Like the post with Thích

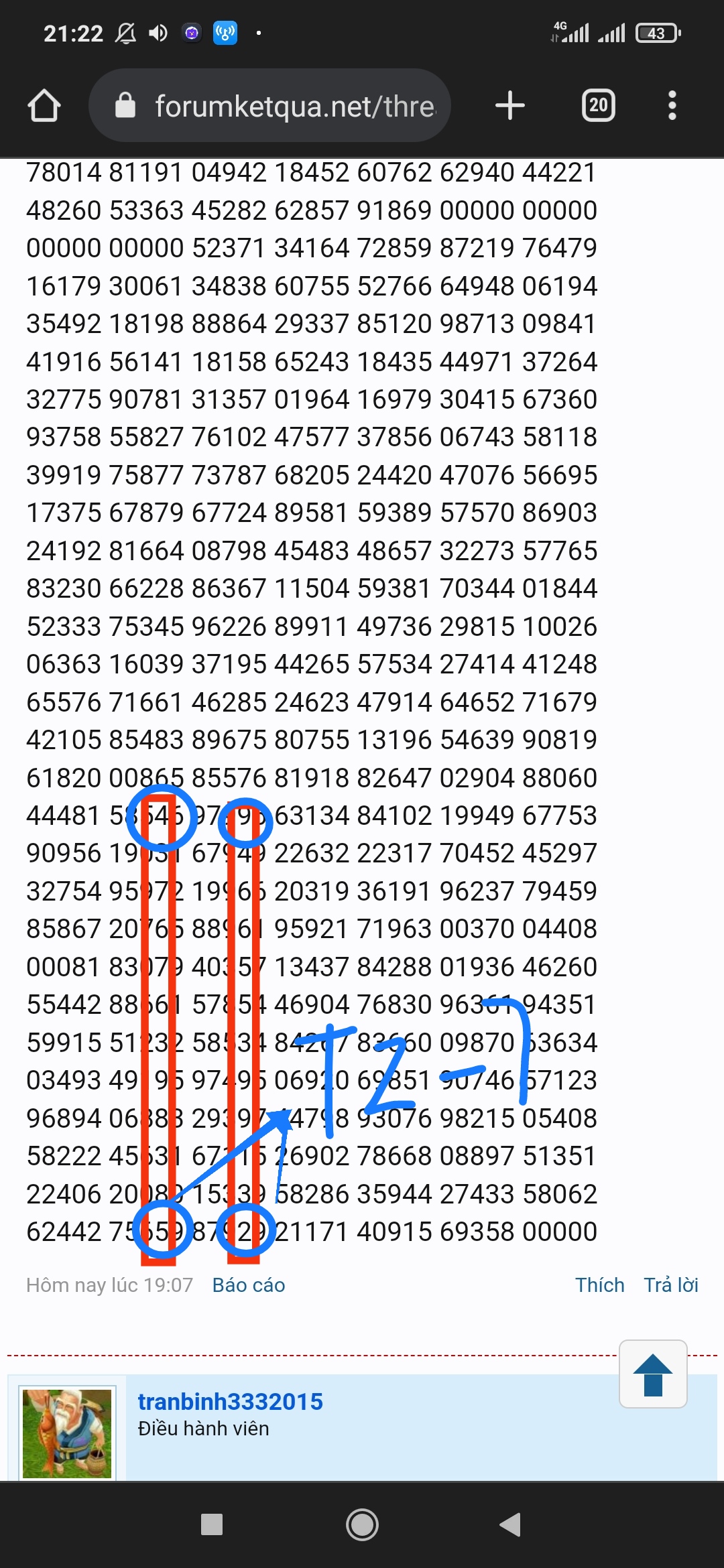coord(599,1285)
